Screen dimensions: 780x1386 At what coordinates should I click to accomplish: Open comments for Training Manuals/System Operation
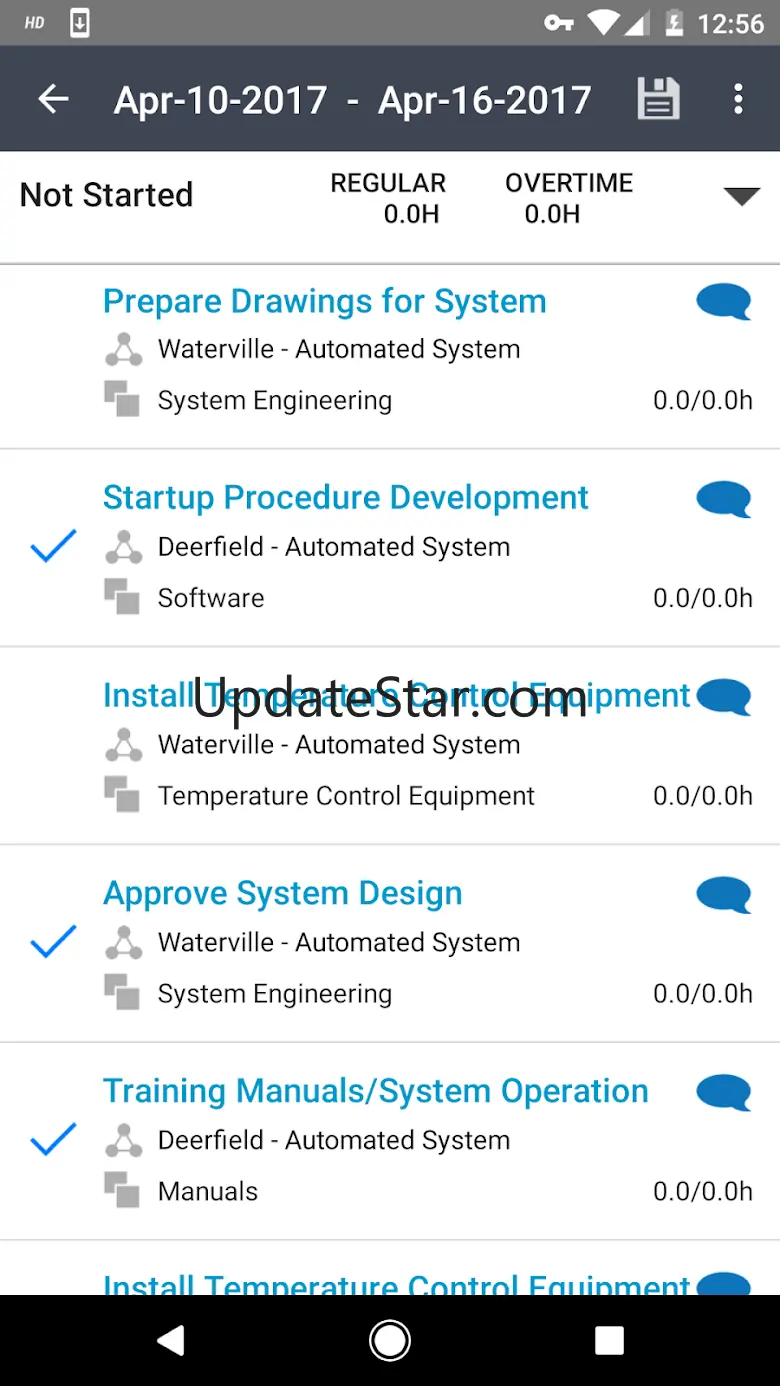(x=724, y=1092)
